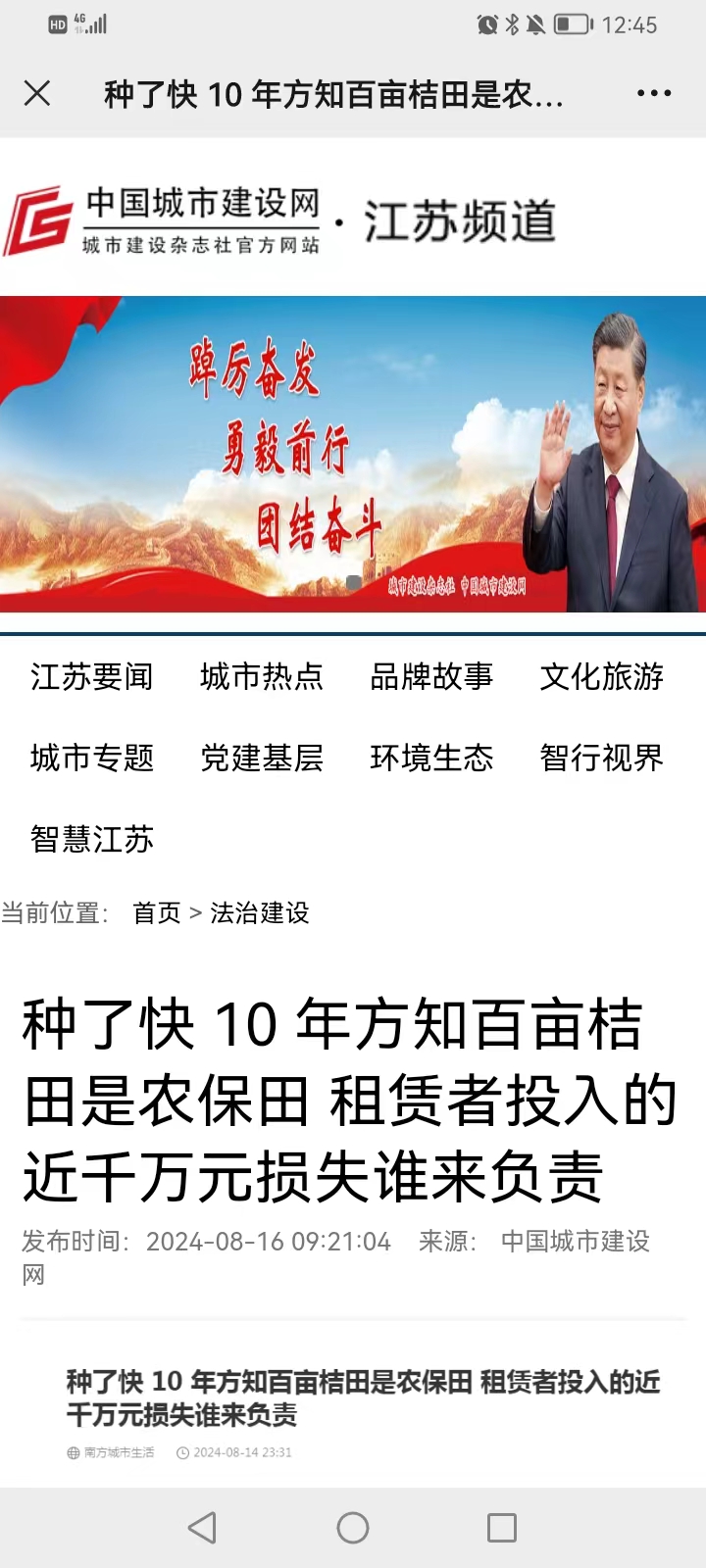The image size is (706, 1568).
Task: Open 智行视界 category
Action: [x=601, y=758]
